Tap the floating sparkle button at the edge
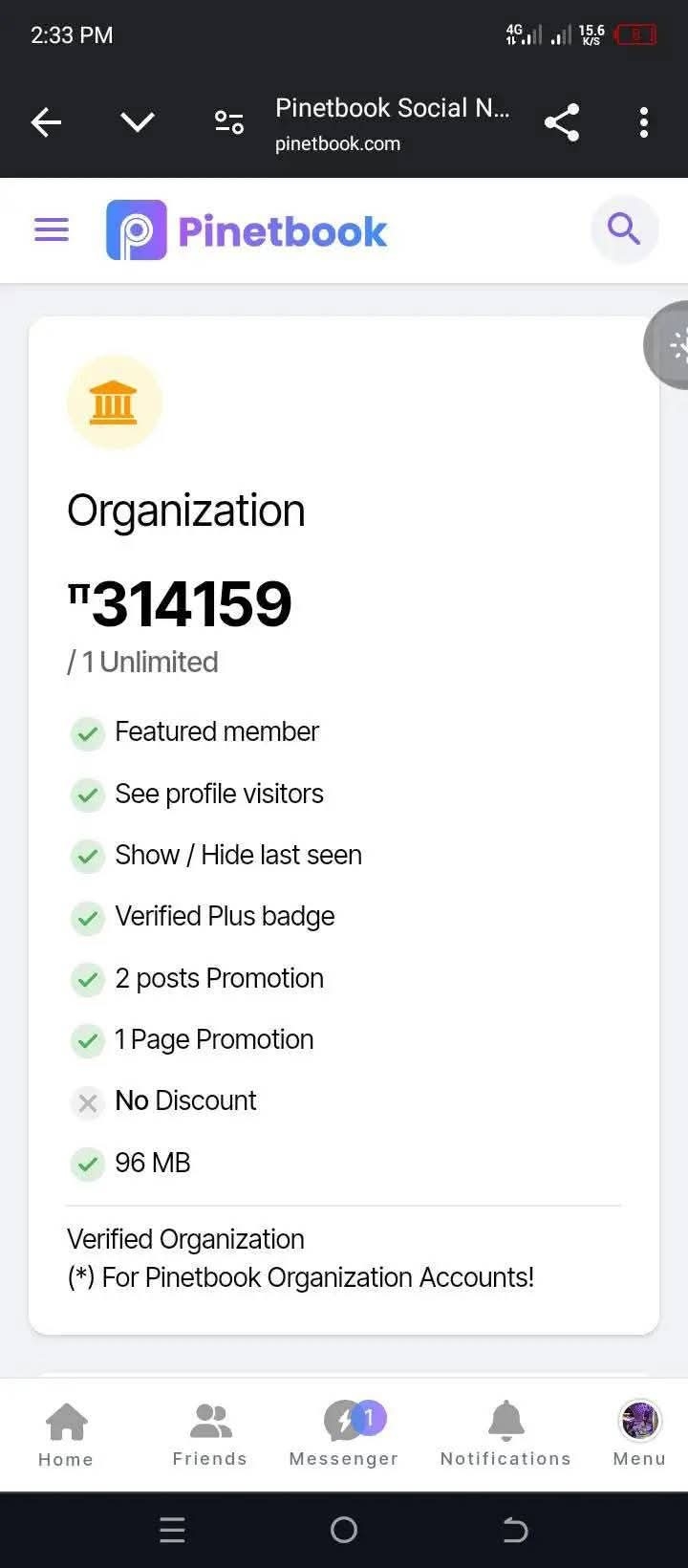 [x=673, y=345]
